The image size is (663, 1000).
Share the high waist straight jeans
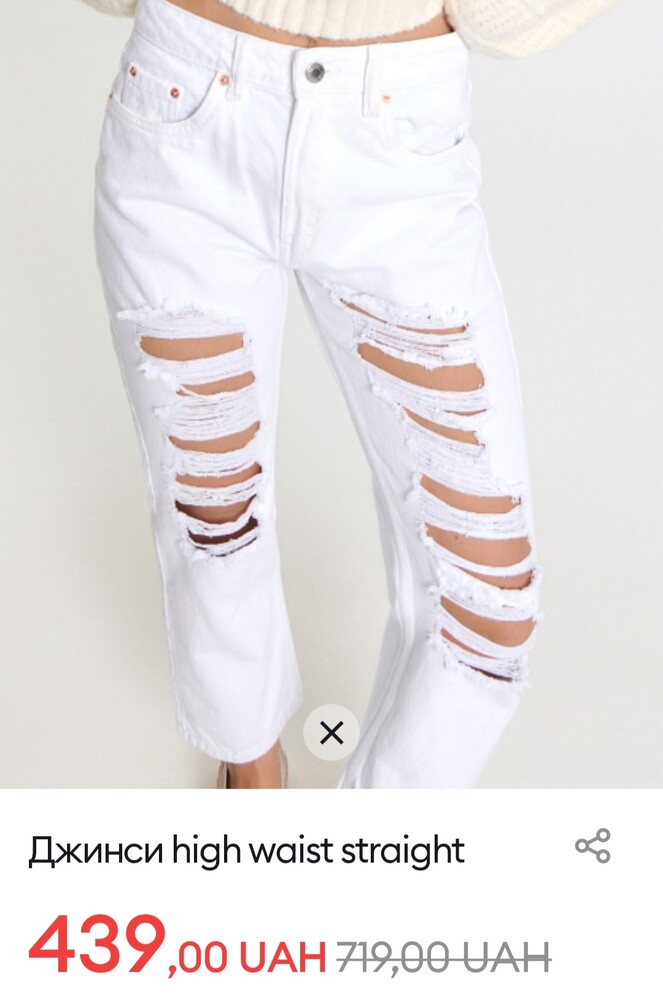592,846
